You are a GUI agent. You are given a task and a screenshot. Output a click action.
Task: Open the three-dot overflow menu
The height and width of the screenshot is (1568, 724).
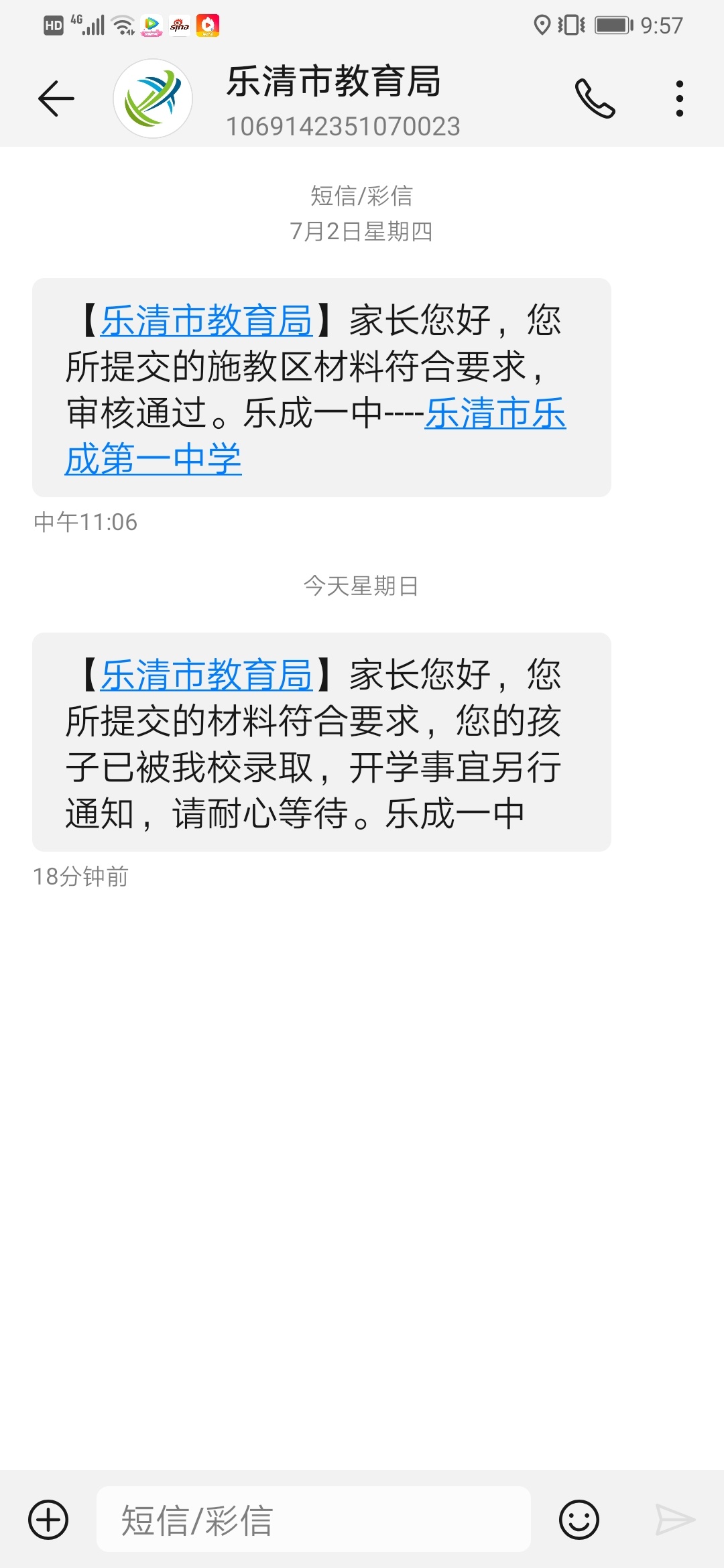click(x=680, y=99)
